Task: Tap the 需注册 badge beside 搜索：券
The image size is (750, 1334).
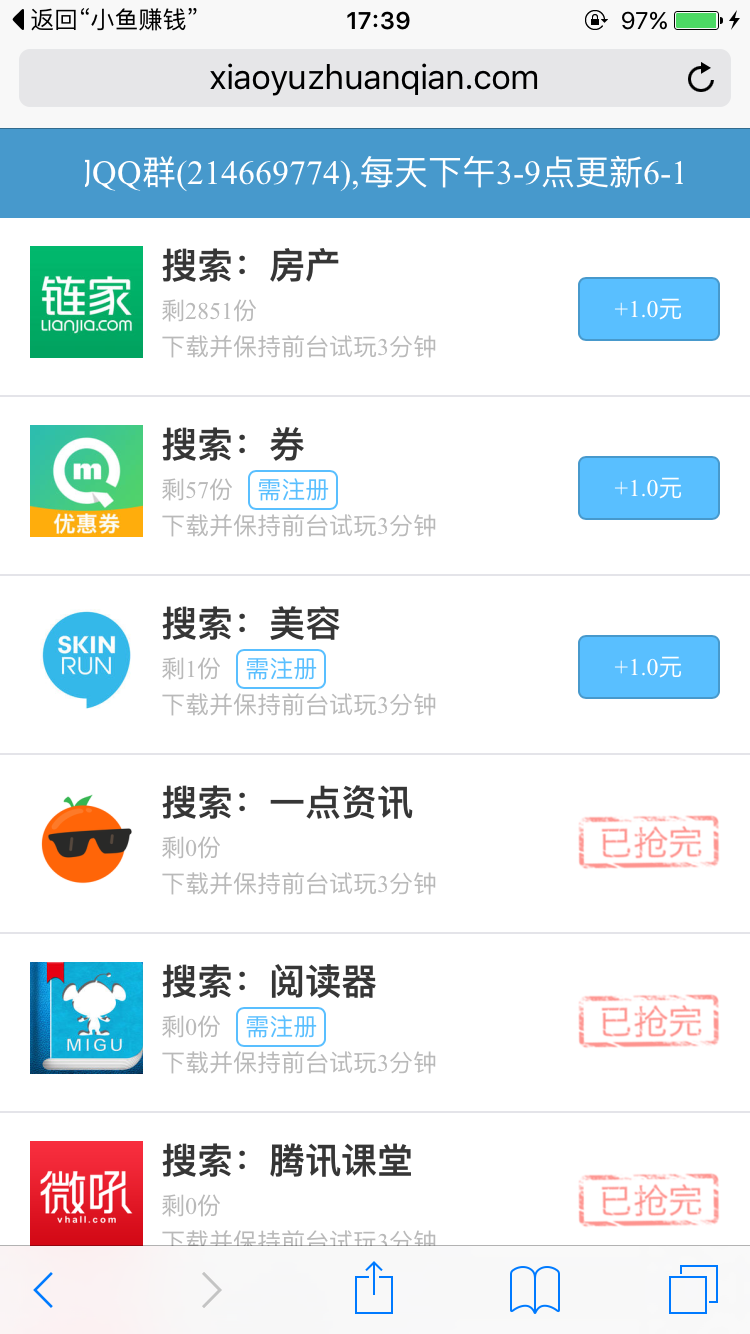Action: pos(292,490)
